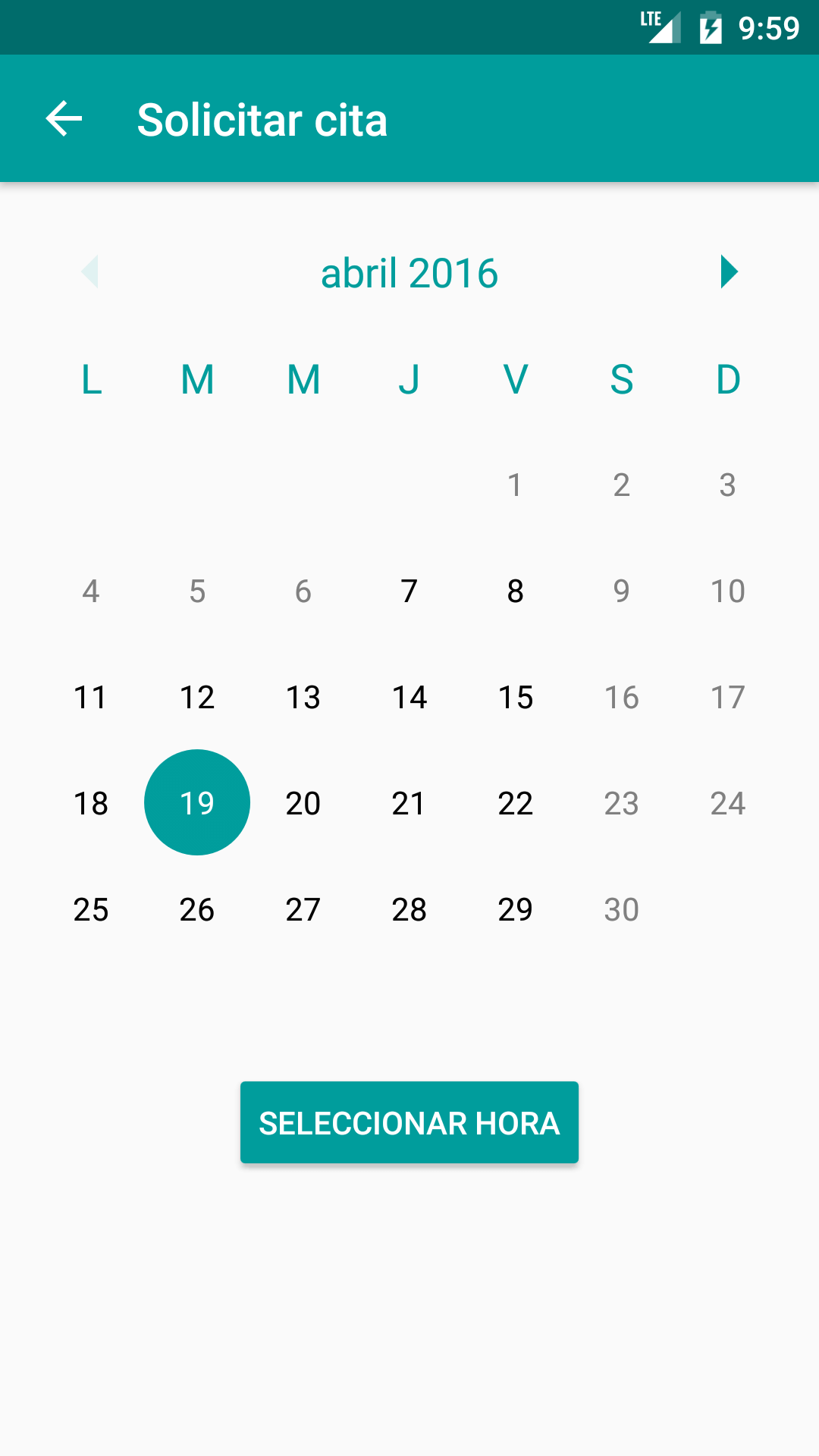This screenshot has height=1456, width=819.
Task: Pick day 18 on the calendar
Action: pos(91,803)
